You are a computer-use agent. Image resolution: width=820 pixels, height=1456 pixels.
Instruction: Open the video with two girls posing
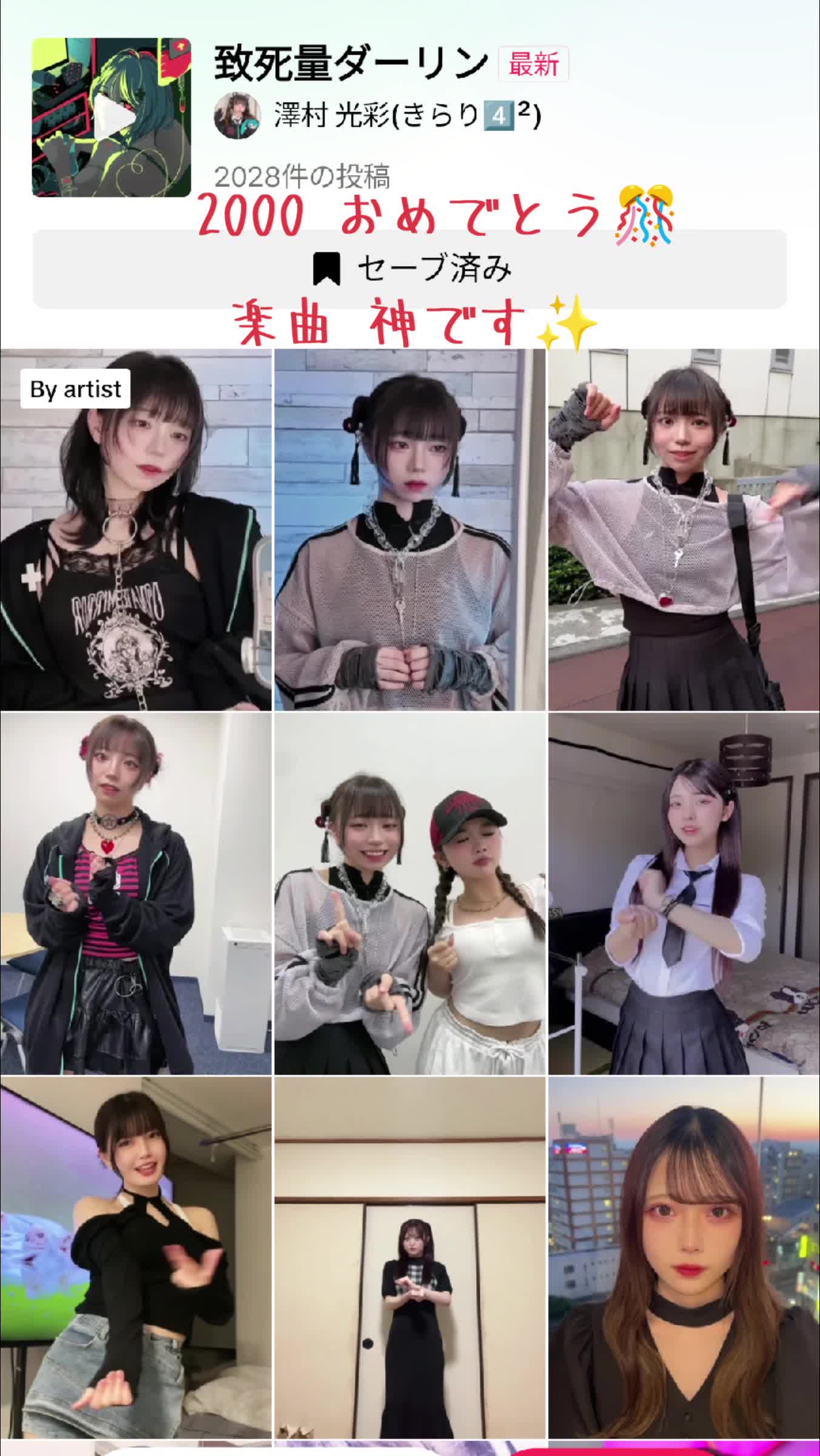pos(410,893)
